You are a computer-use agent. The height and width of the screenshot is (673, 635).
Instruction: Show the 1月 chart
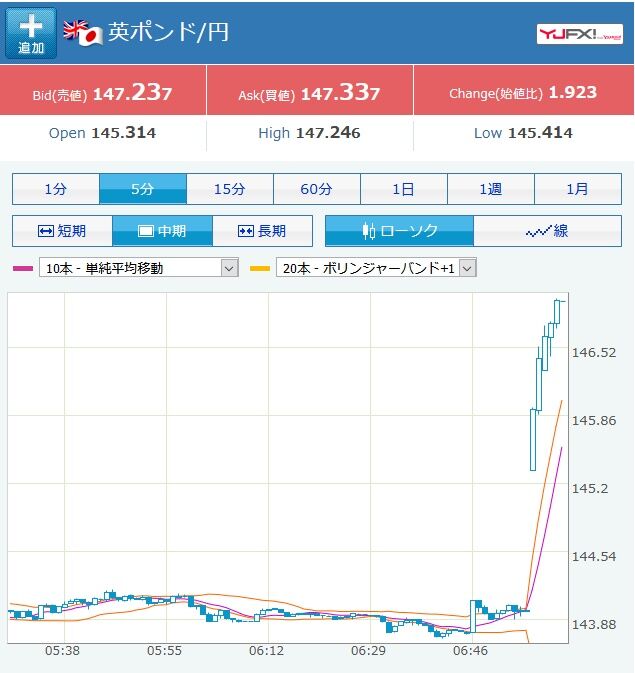click(578, 189)
